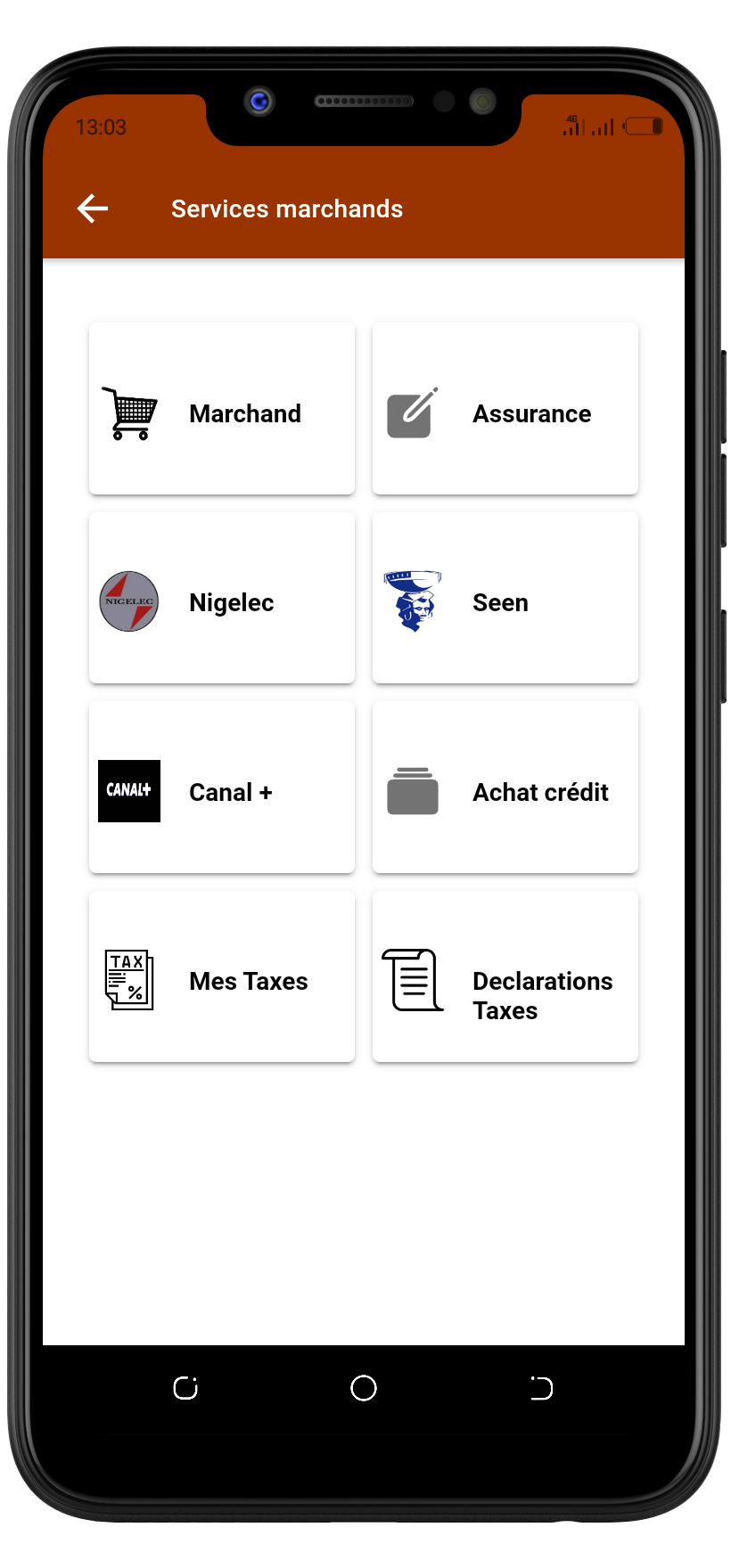Open the Canal + card
The height and width of the screenshot is (1568, 731).
click(x=222, y=788)
